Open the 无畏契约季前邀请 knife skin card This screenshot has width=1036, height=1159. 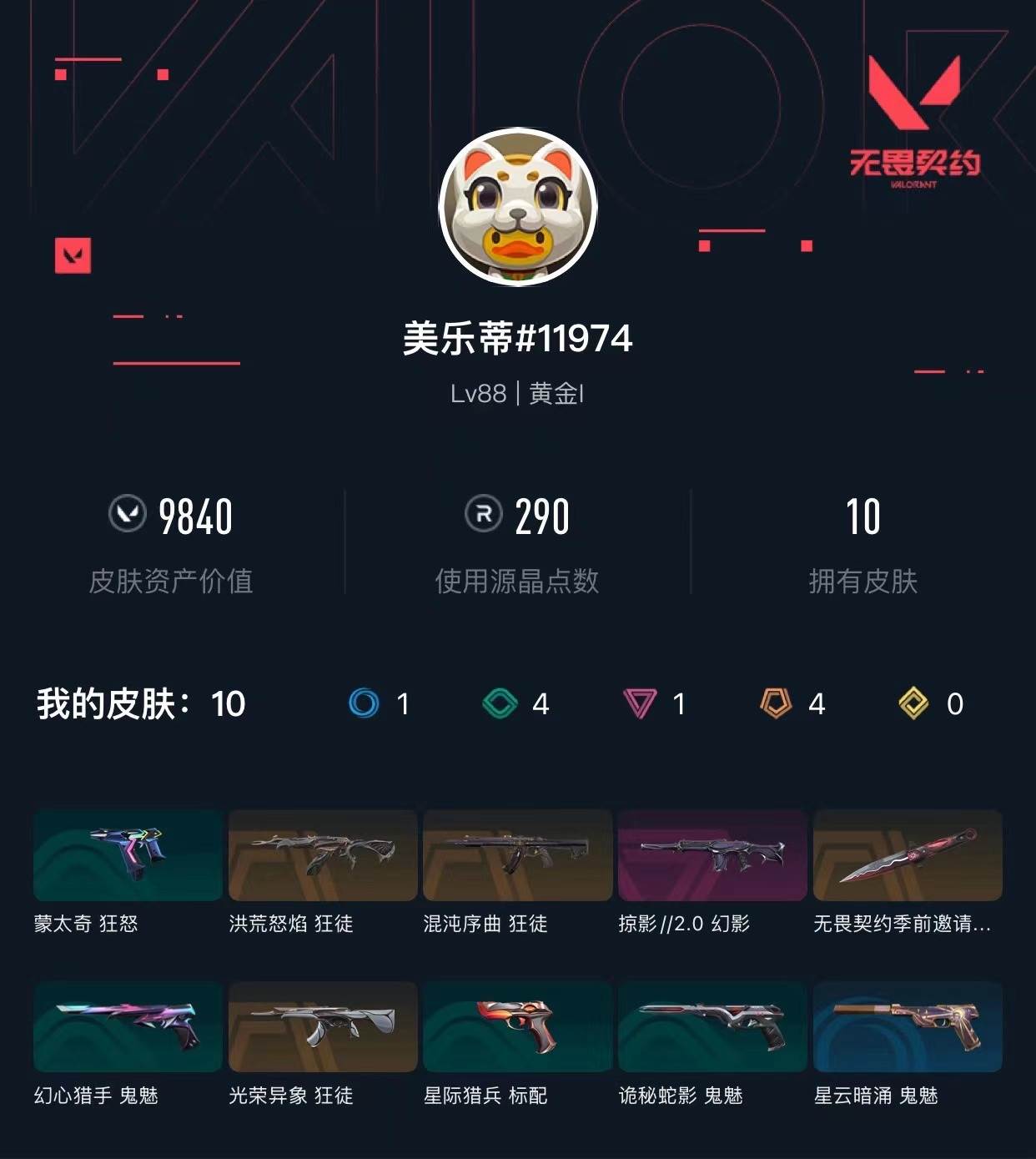(909, 856)
